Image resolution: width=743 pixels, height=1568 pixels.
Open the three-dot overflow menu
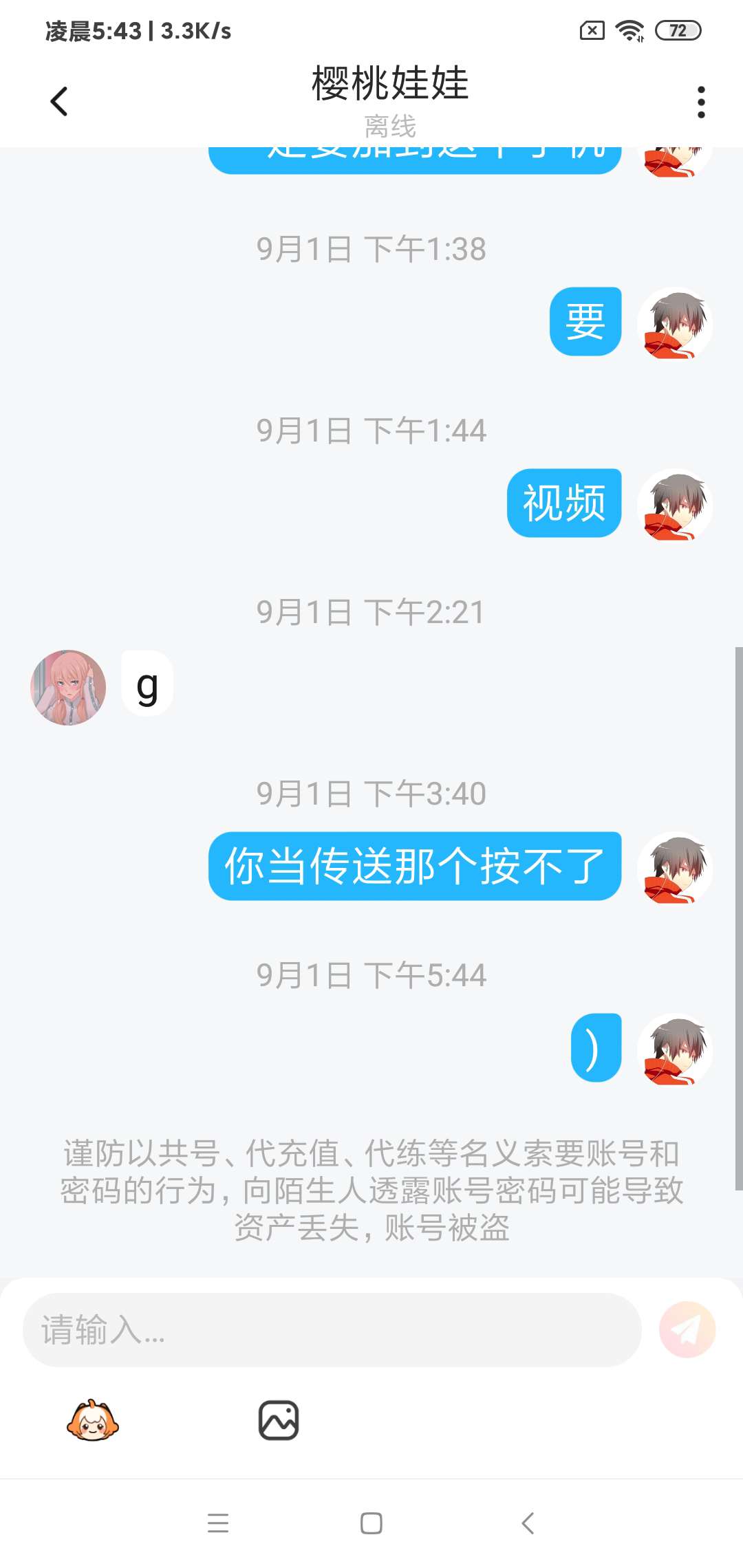(x=700, y=102)
